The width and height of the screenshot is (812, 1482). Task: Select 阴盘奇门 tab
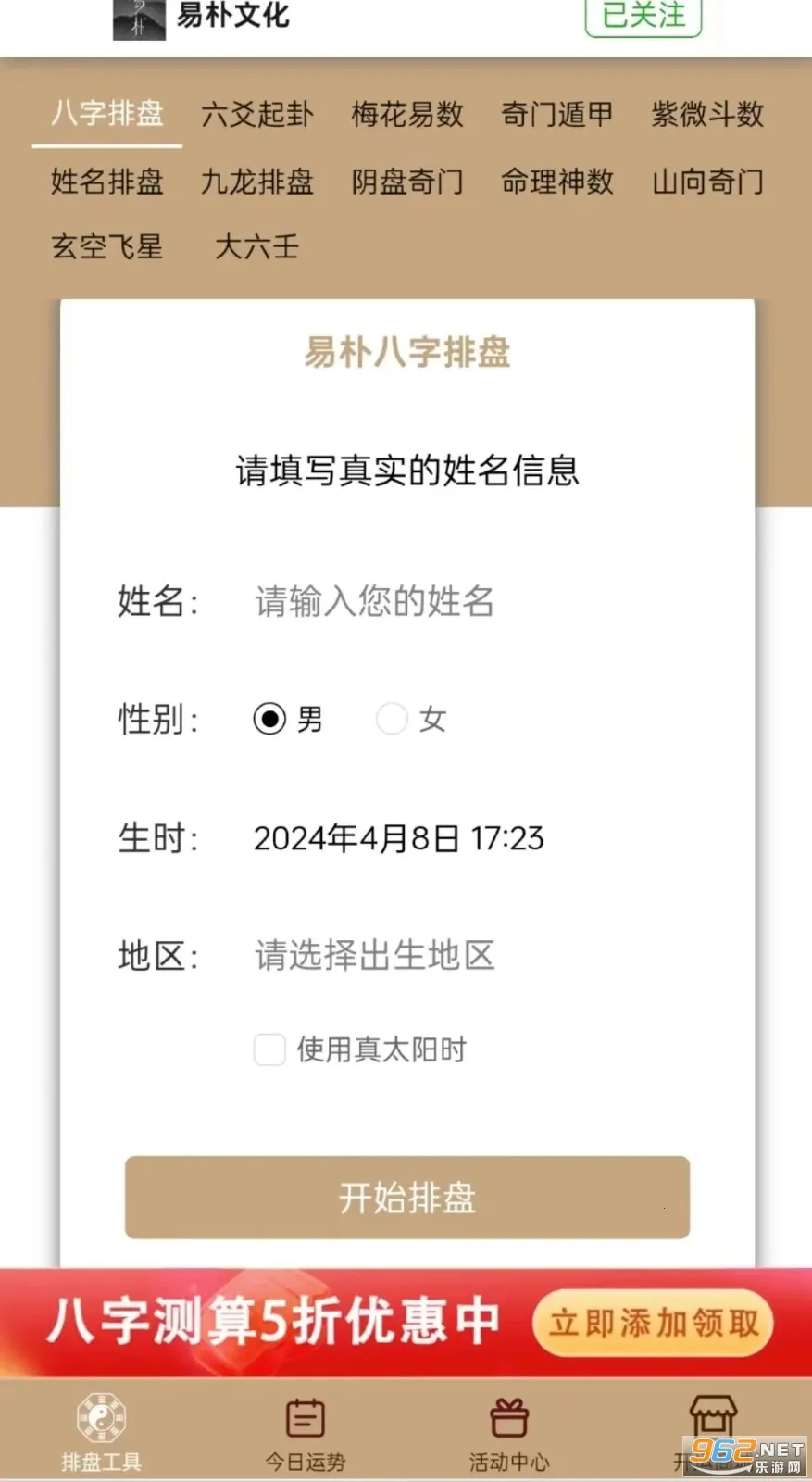pyautogui.click(x=407, y=182)
